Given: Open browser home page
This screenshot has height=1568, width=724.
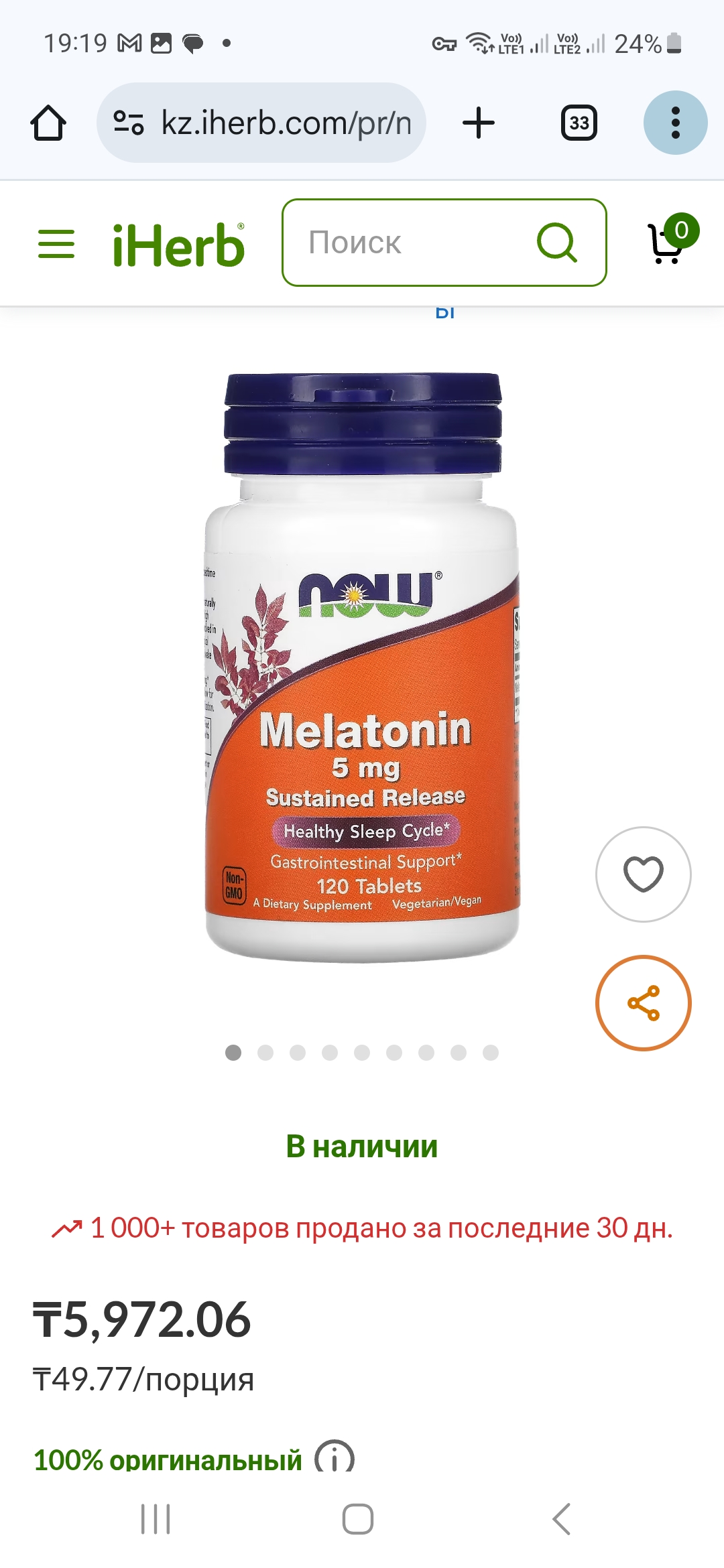Looking at the screenshot, I should pyautogui.click(x=48, y=123).
